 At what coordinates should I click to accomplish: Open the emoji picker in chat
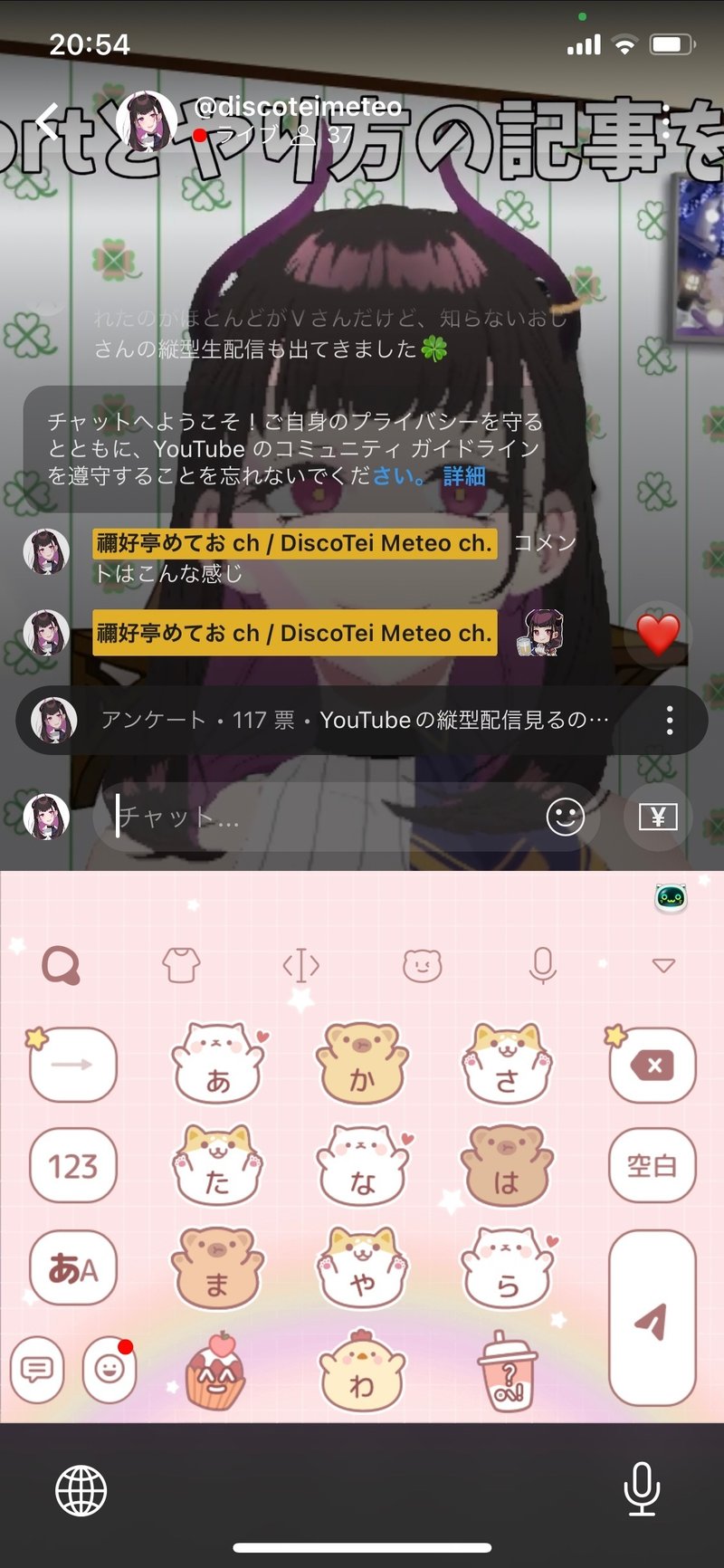coord(566,817)
